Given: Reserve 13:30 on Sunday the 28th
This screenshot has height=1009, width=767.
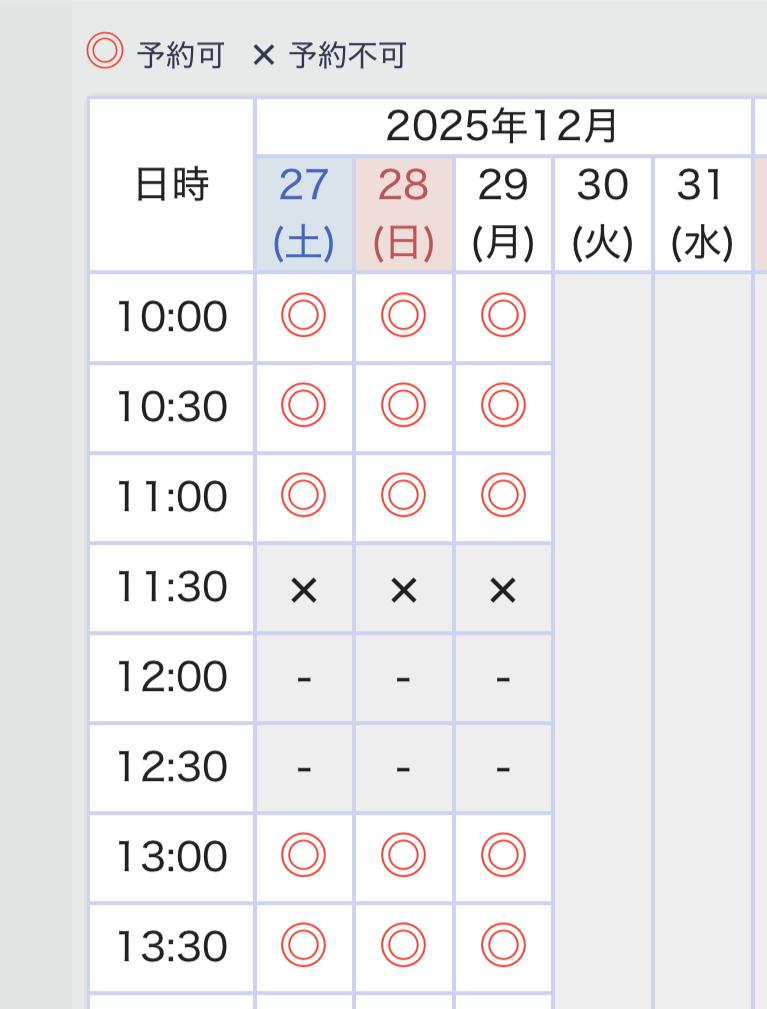Looking at the screenshot, I should [x=403, y=947].
